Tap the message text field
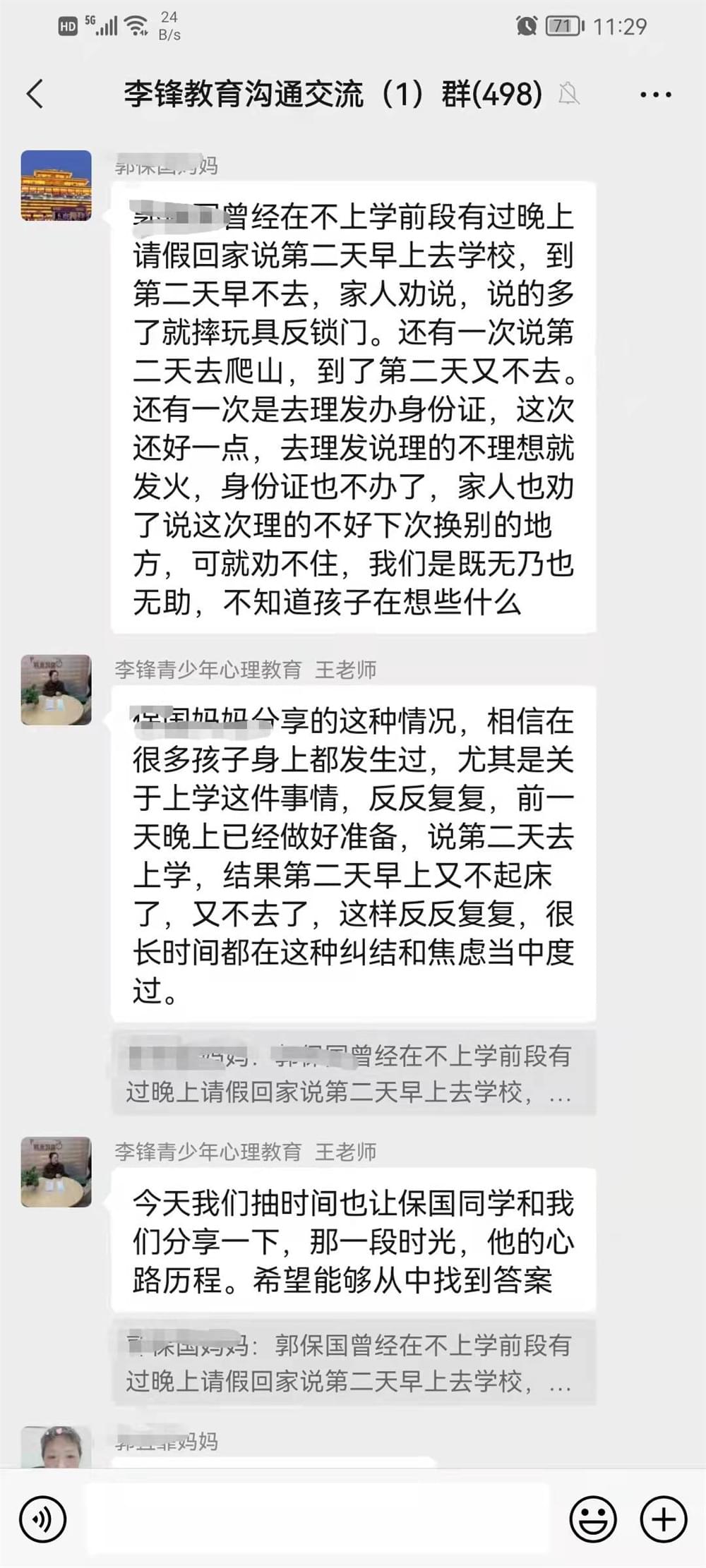706x1568 pixels. click(318, 1519)
